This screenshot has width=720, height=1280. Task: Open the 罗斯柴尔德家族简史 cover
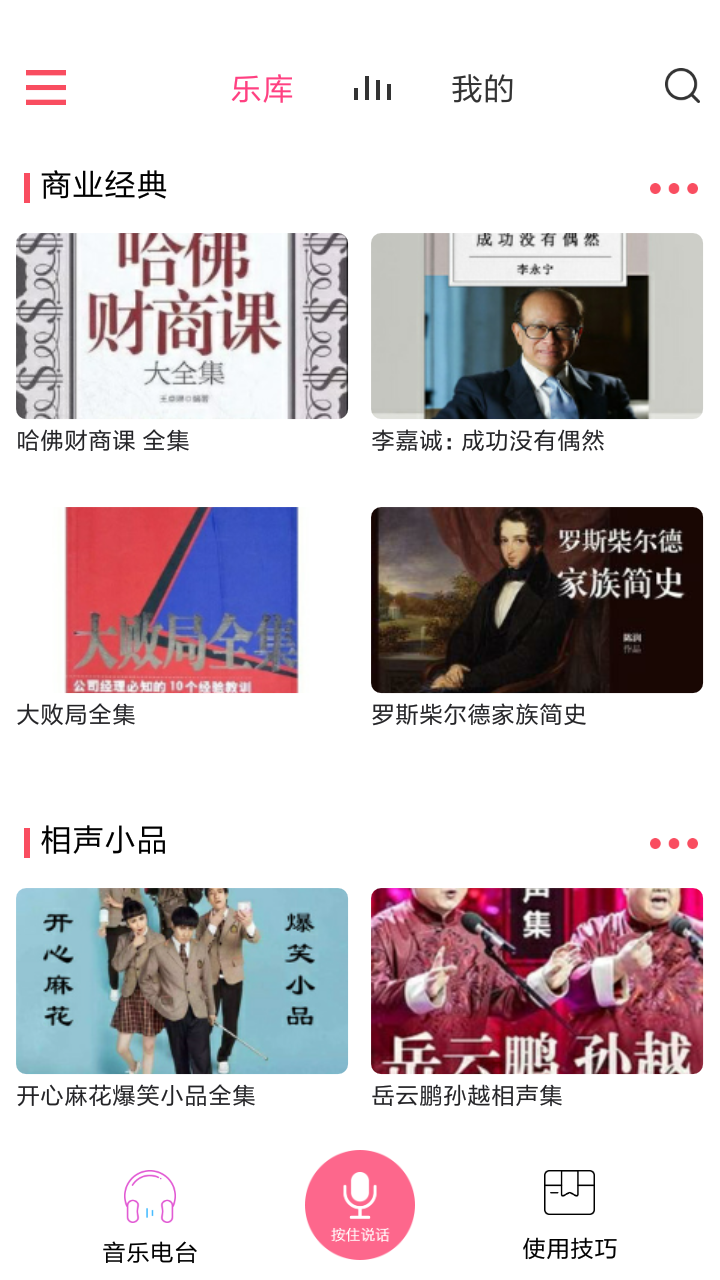(x=536, y=600)
